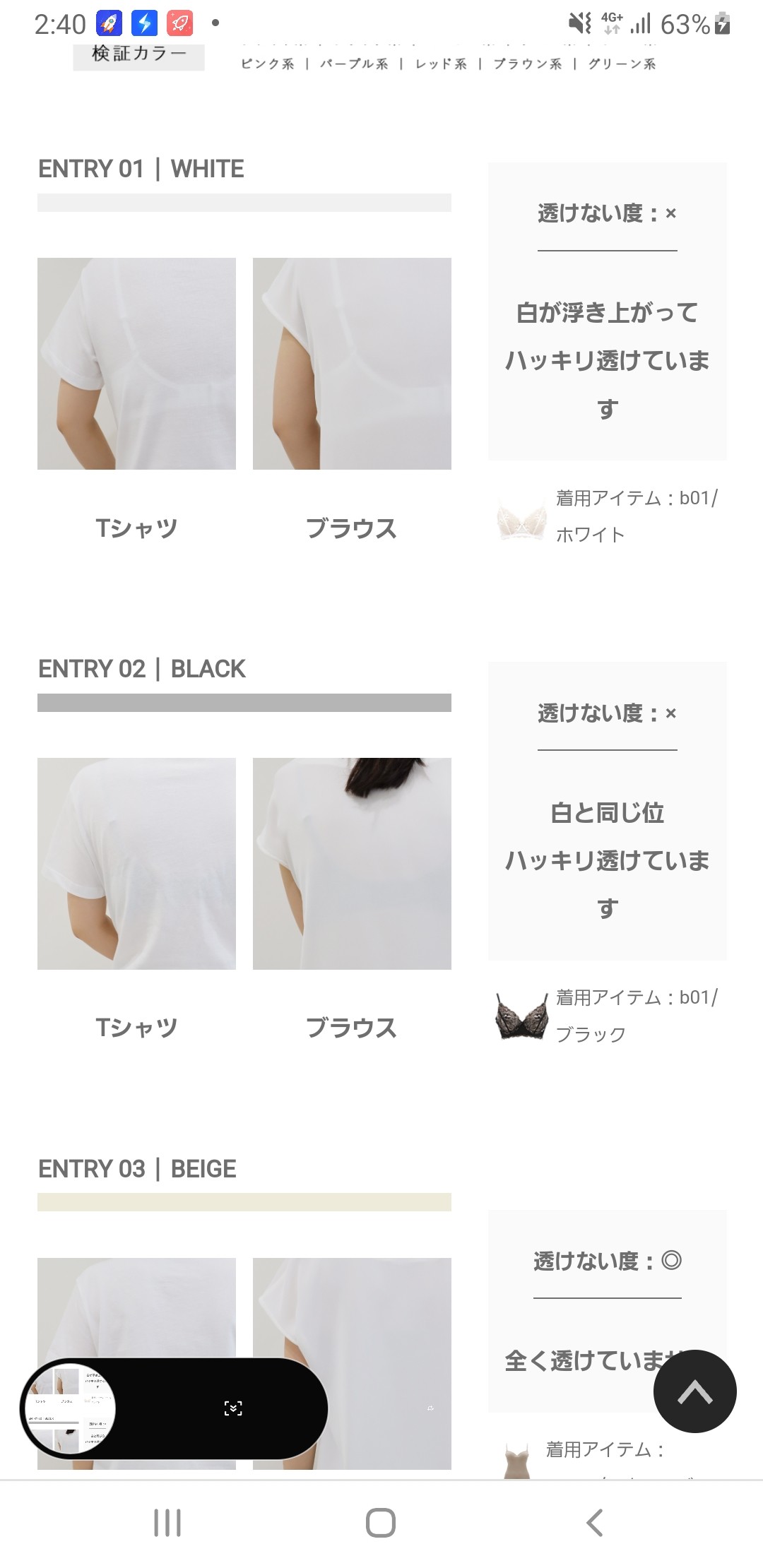This screenshot has height=1568, width=763.
Task: Open the recent apps view
Action: pyautogui.click(x=167, y=1523)
